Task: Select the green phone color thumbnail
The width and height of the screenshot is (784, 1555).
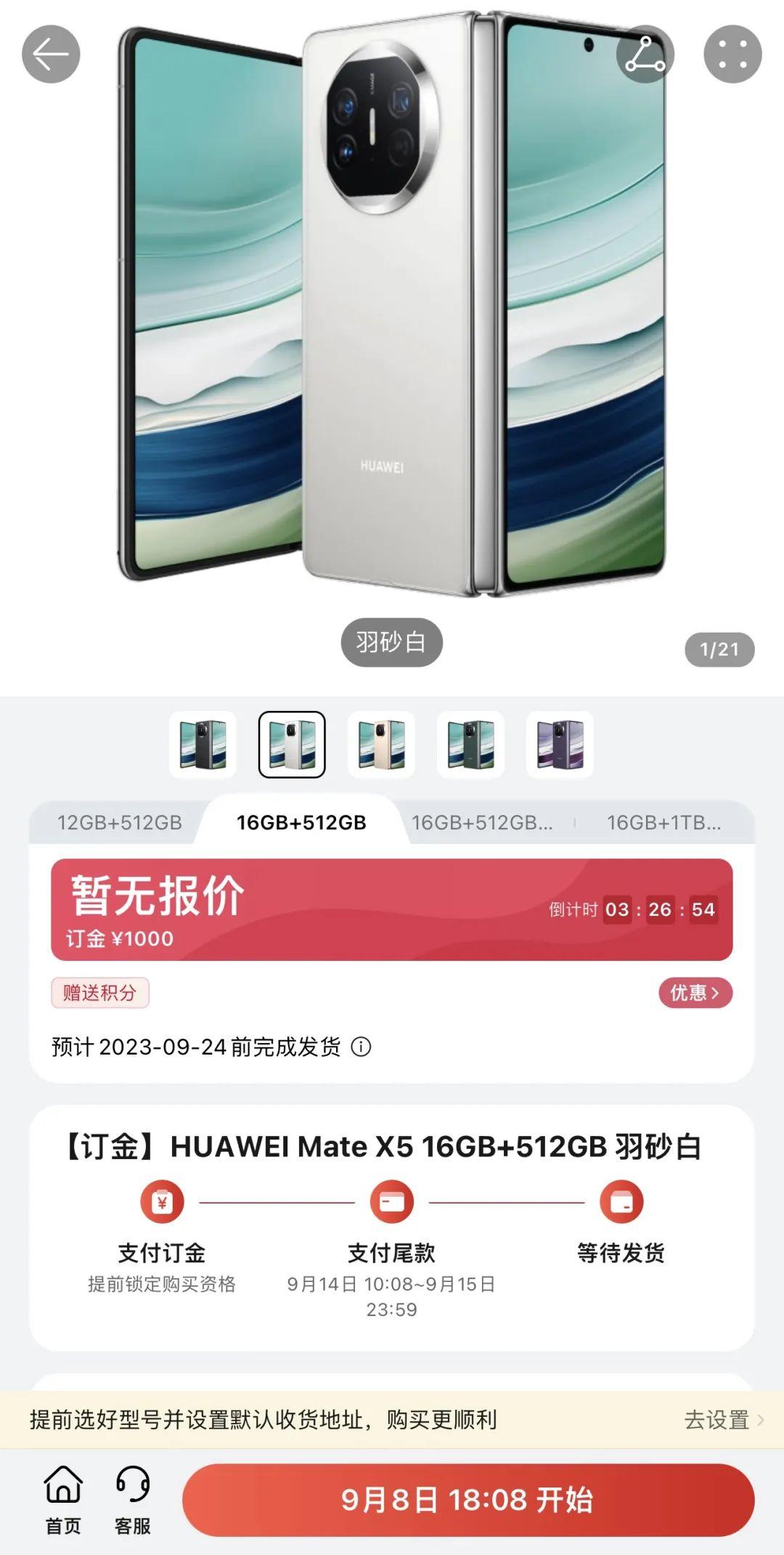Action: [x=470, y=746]
